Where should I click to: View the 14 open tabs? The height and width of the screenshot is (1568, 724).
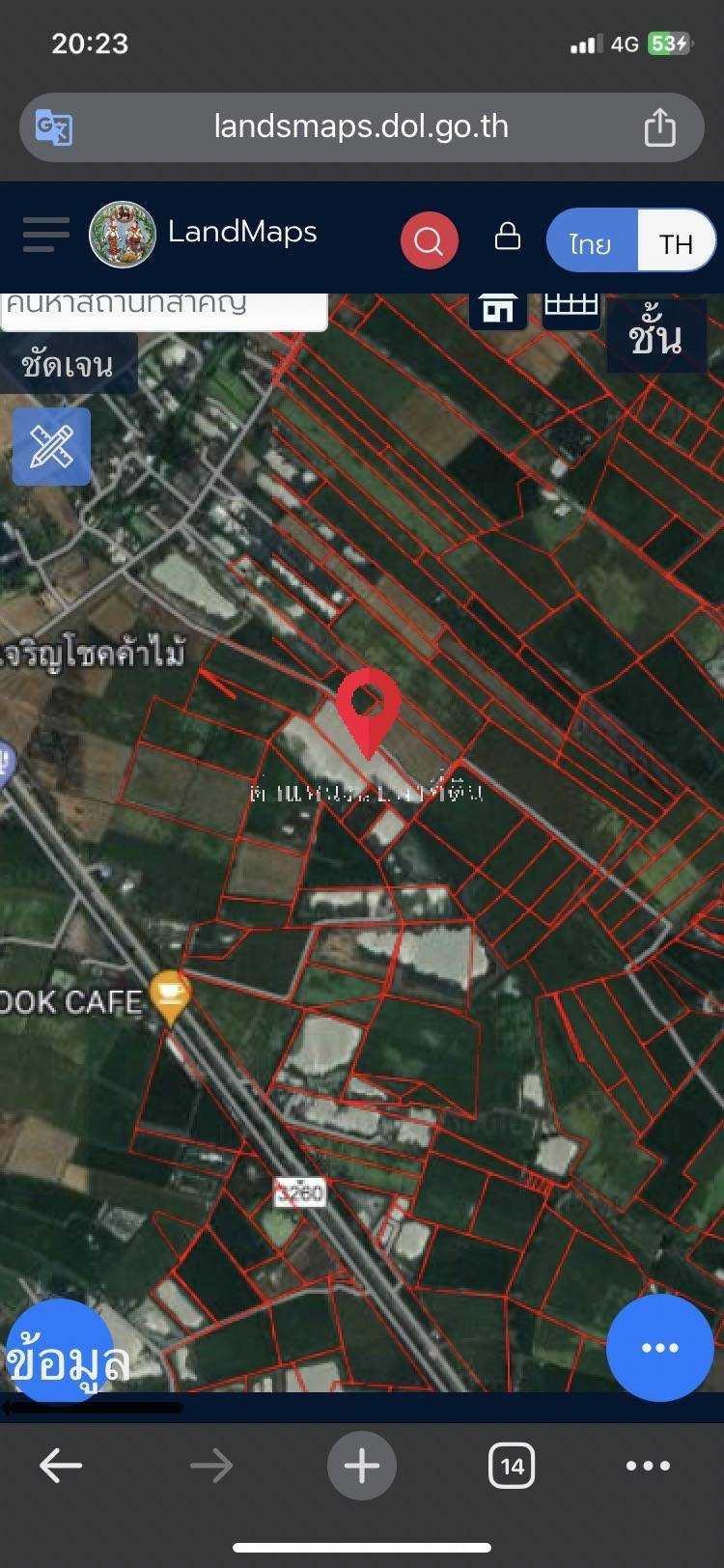[x=512, y=1466]
